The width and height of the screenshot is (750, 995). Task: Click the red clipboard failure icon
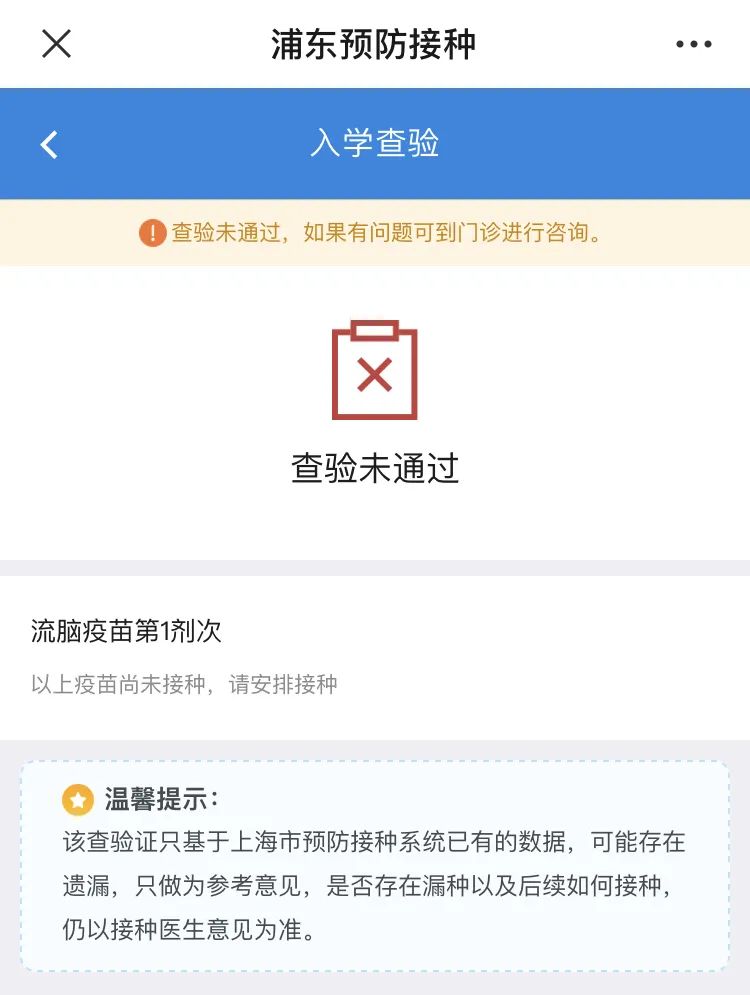[375, 370]
